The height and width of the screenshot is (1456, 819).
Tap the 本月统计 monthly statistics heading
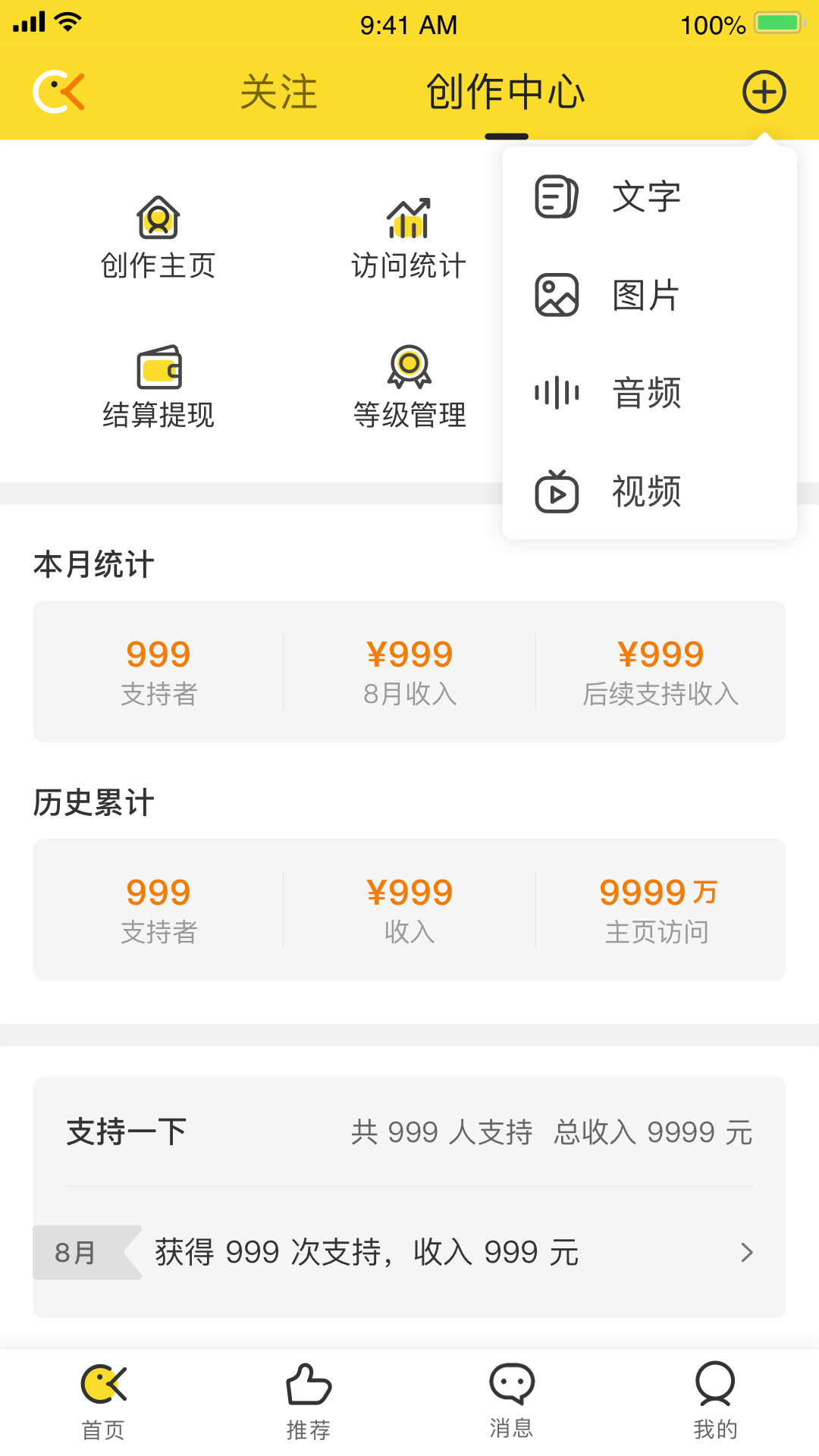tap(93, 564)
